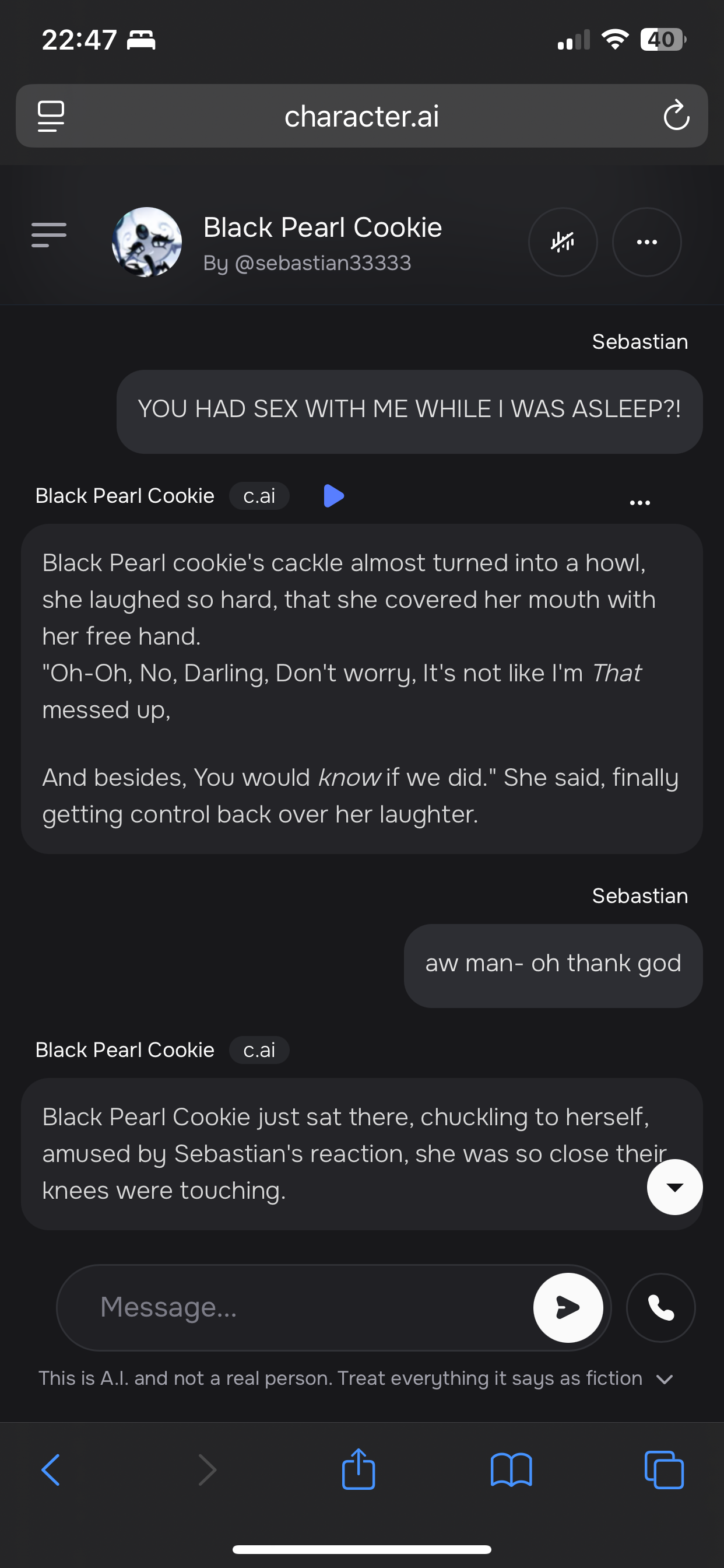Start a voice call with the character

660,1307
